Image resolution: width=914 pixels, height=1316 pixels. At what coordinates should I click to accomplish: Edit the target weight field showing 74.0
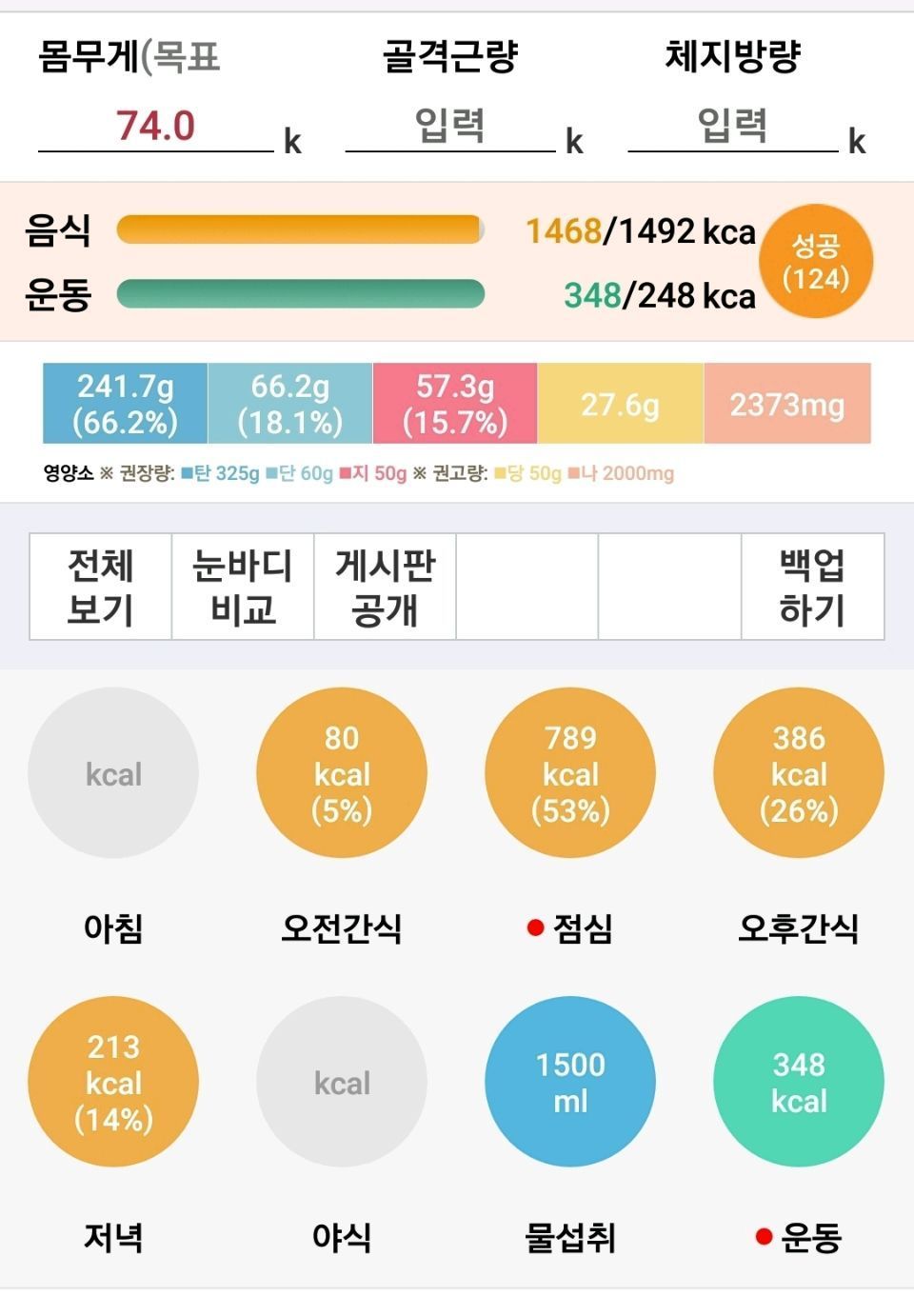click(155, 126)
